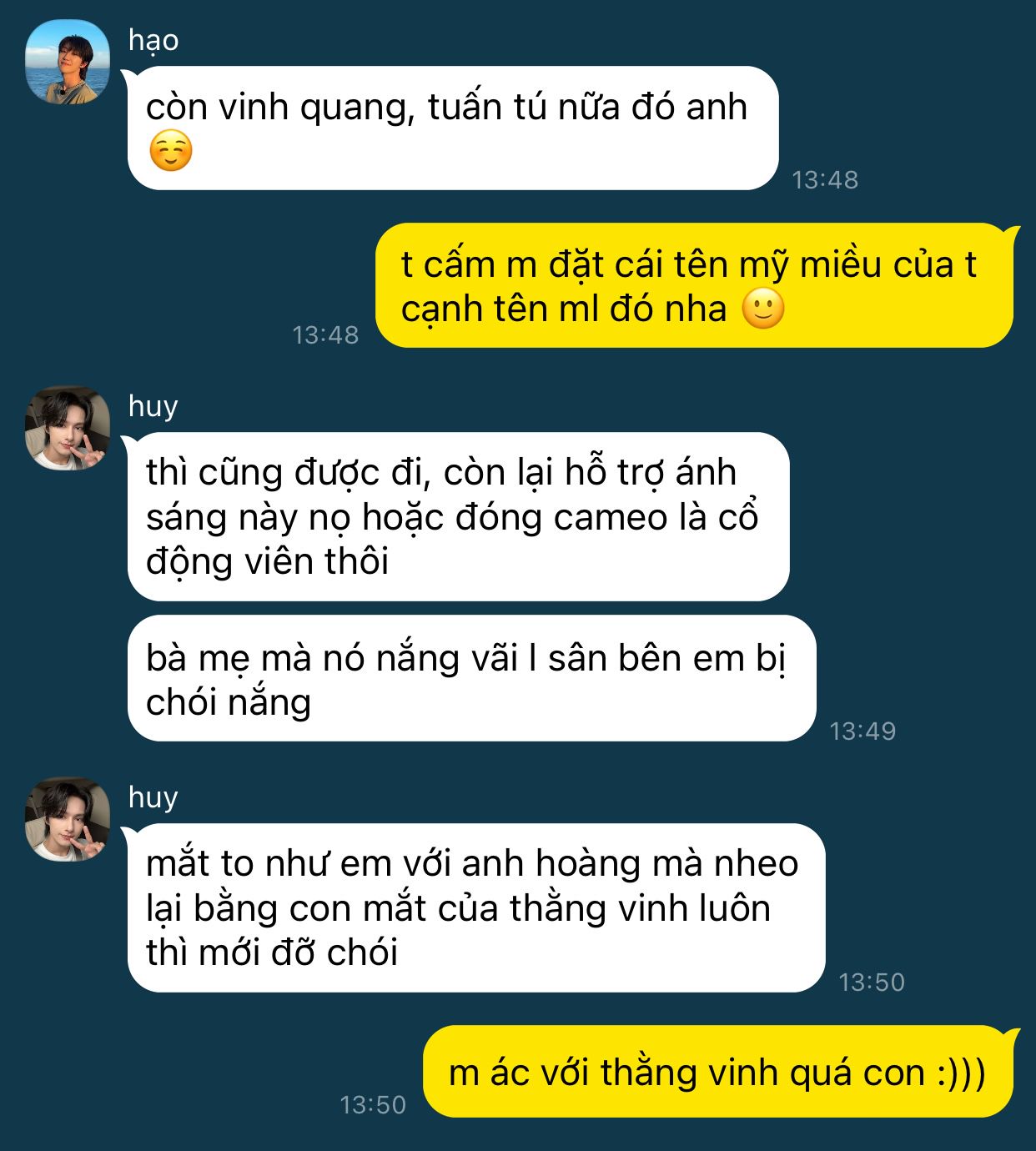This screenshot has width=1036, height=1151.
Task: Open huy's avatar beside "mắt to như em" message
Action: pos(68,819)
